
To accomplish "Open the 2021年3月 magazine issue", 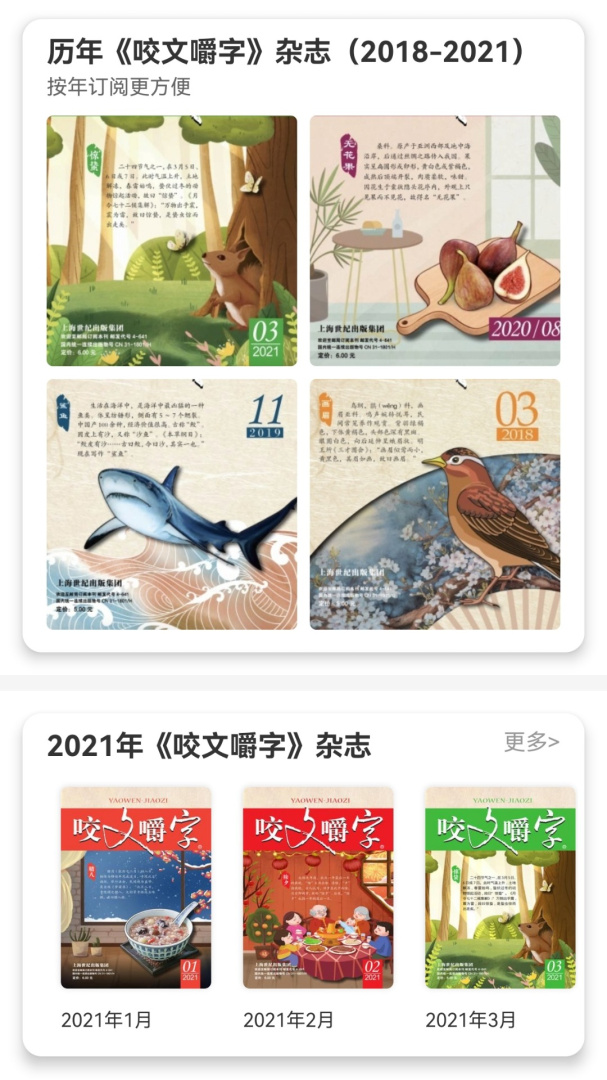I will click(500, 888).
